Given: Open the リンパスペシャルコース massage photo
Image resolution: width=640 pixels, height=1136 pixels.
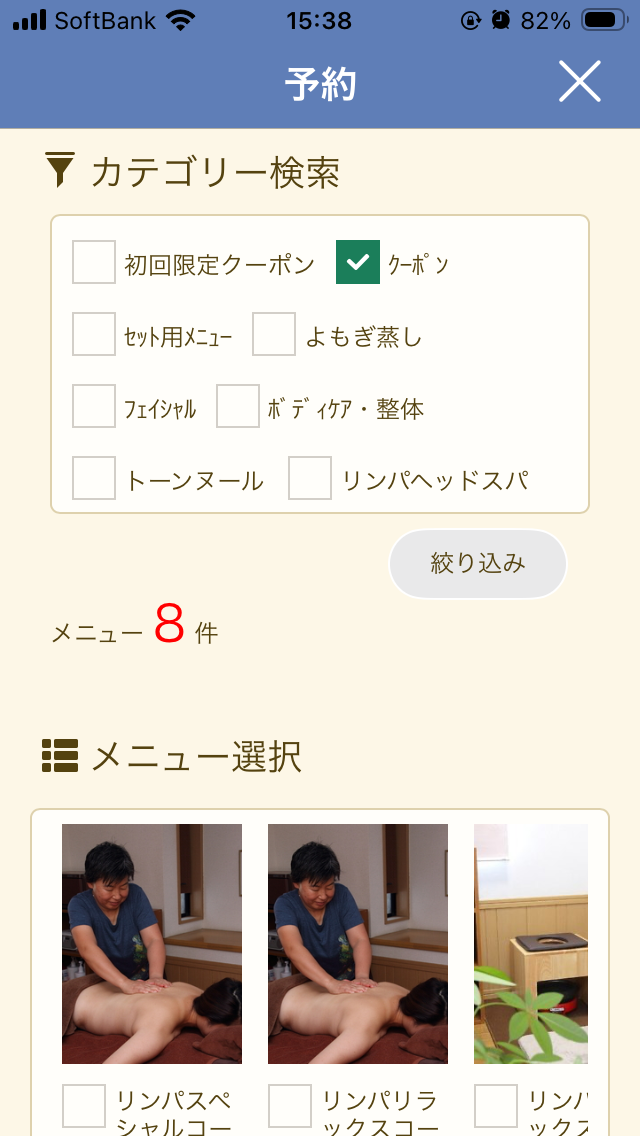Looking at the screenshot, I should click(152, 943).
